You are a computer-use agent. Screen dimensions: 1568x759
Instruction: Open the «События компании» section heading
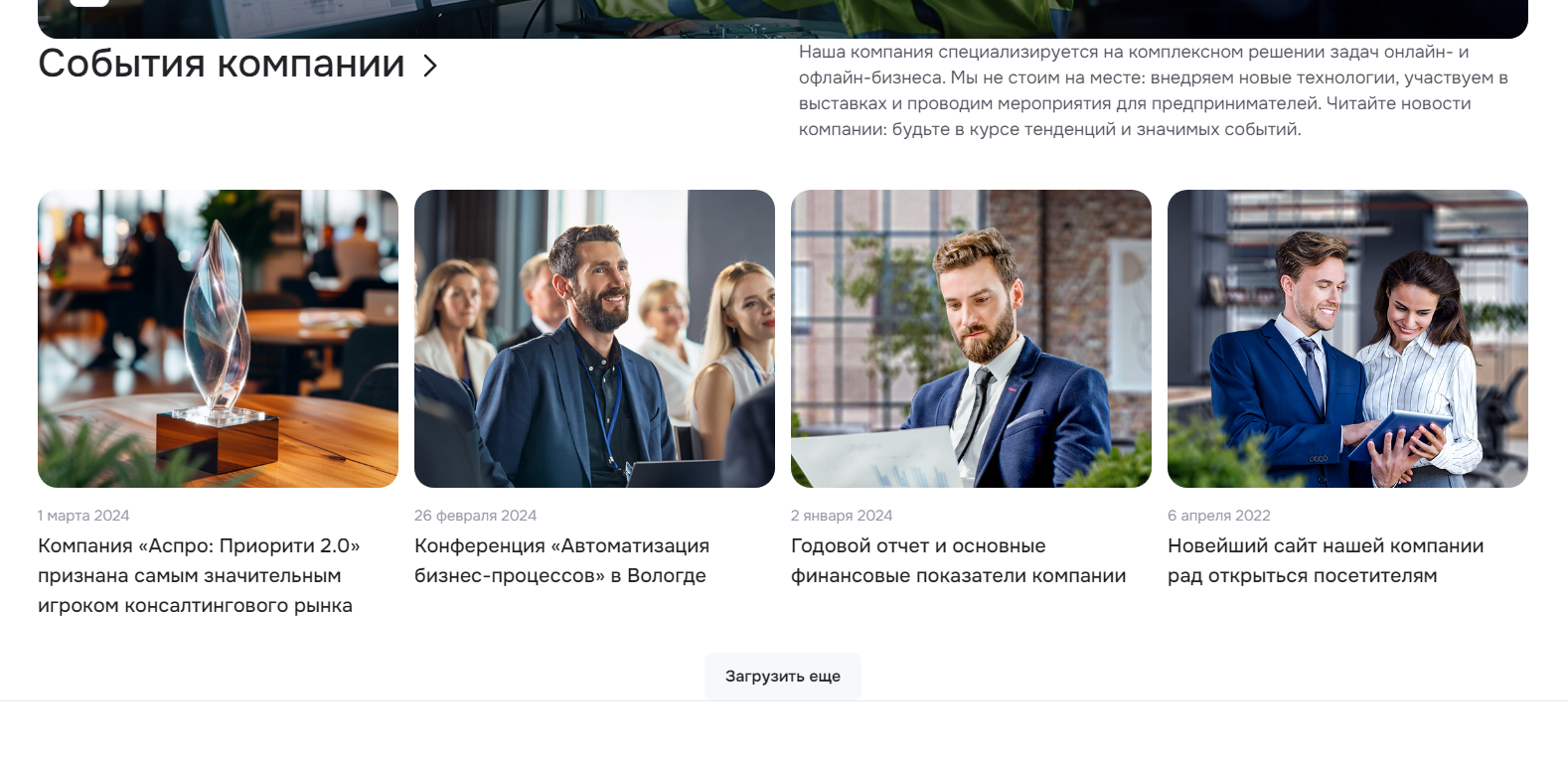222,65
